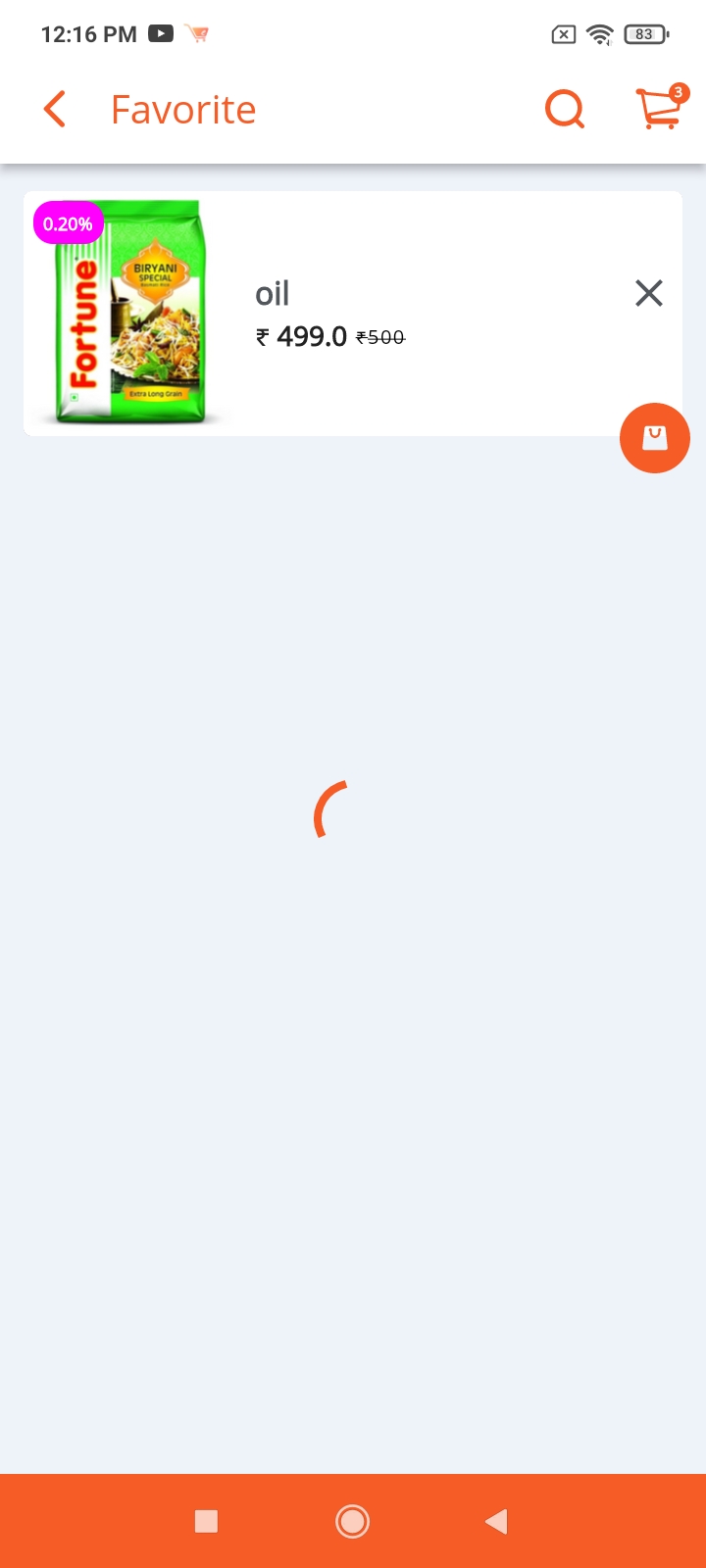
Task: Add oil to the shopping bag
Action: pyautogui.click(x=655, y=438)
